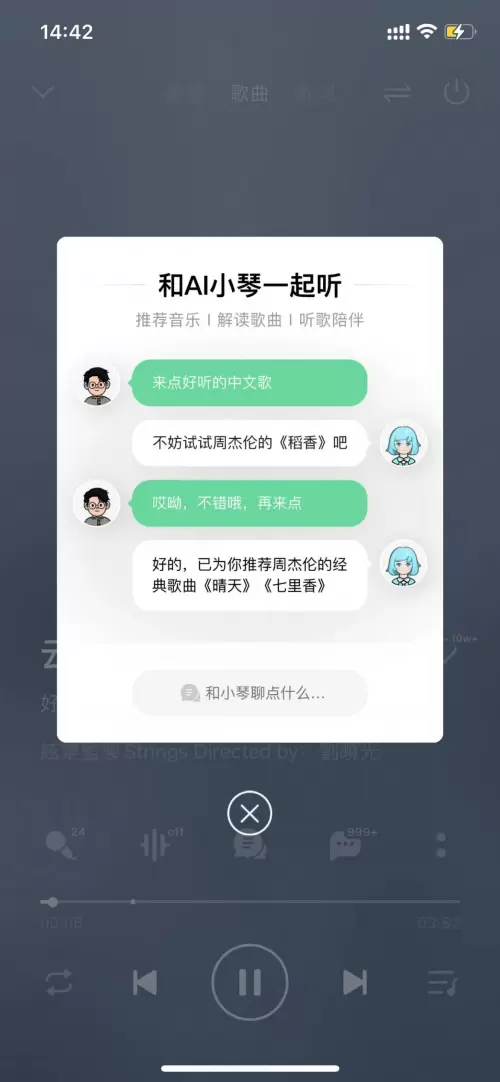Close the AI小琴 dialog

tap(250, 813)
